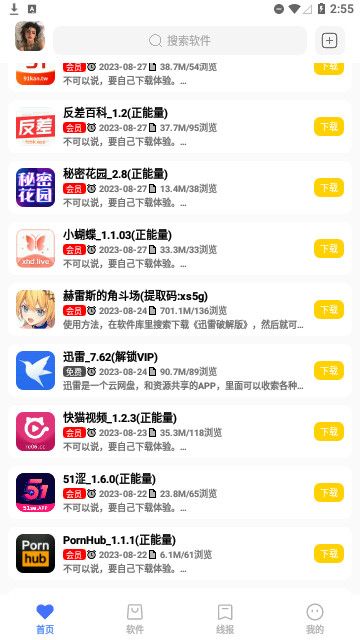This screenshot has width=360, height=640.
Task: Open the 快猫视频_1.2.3 entry
Action: pyautogui.click(x=180, y=431)
